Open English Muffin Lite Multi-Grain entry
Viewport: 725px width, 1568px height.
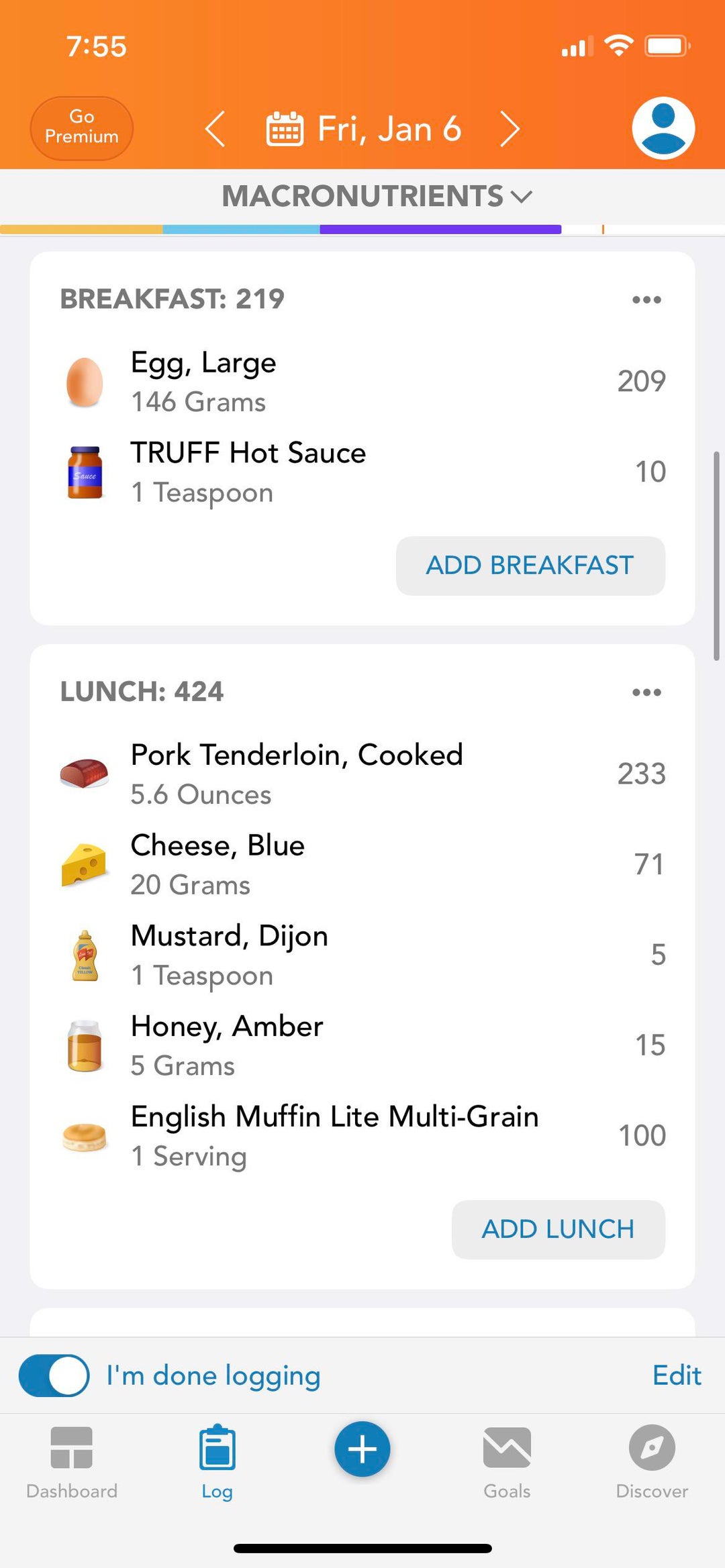(x=362, y=1137)
